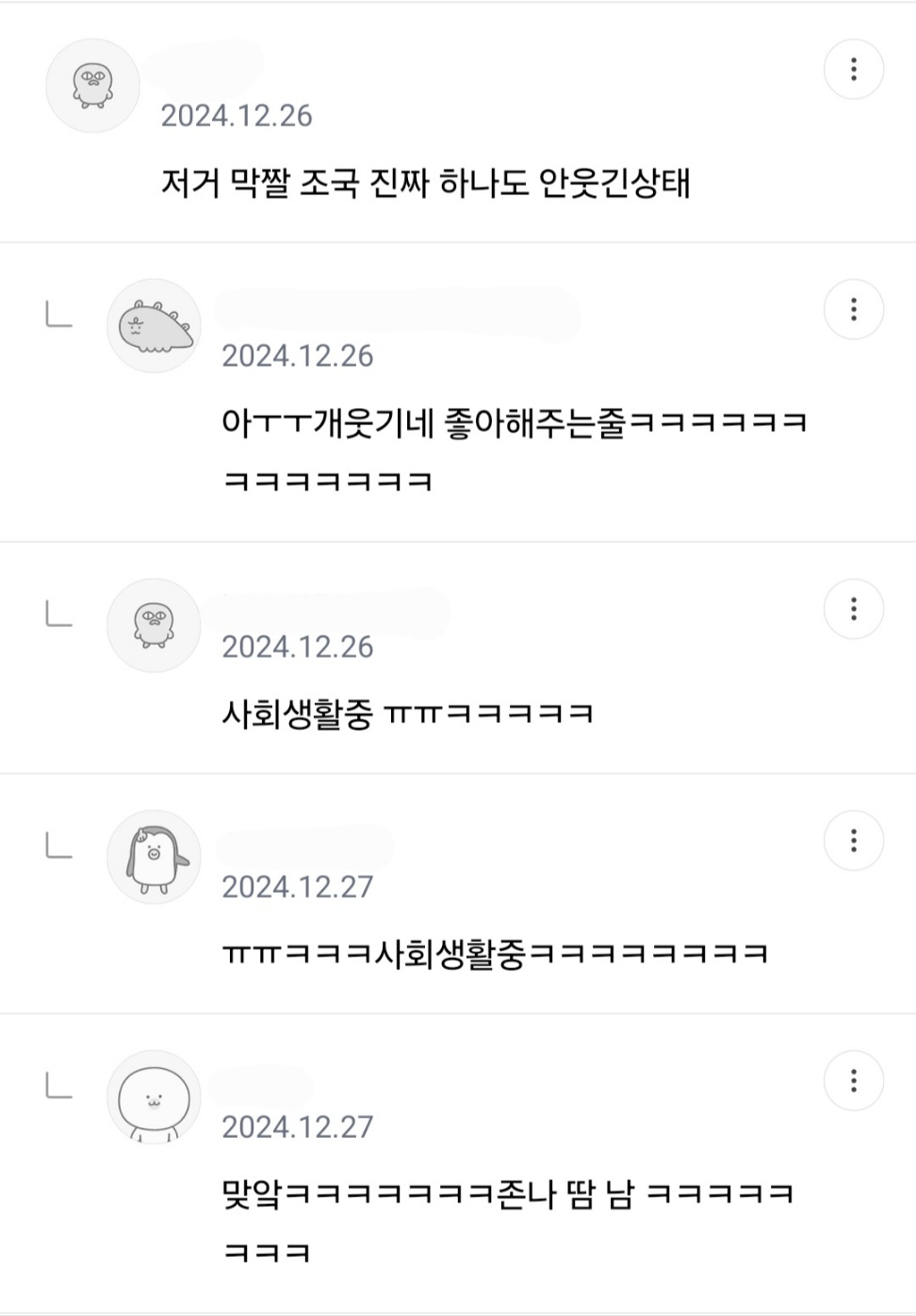Click the reply indent marker of the second comment

pos(60,318)
